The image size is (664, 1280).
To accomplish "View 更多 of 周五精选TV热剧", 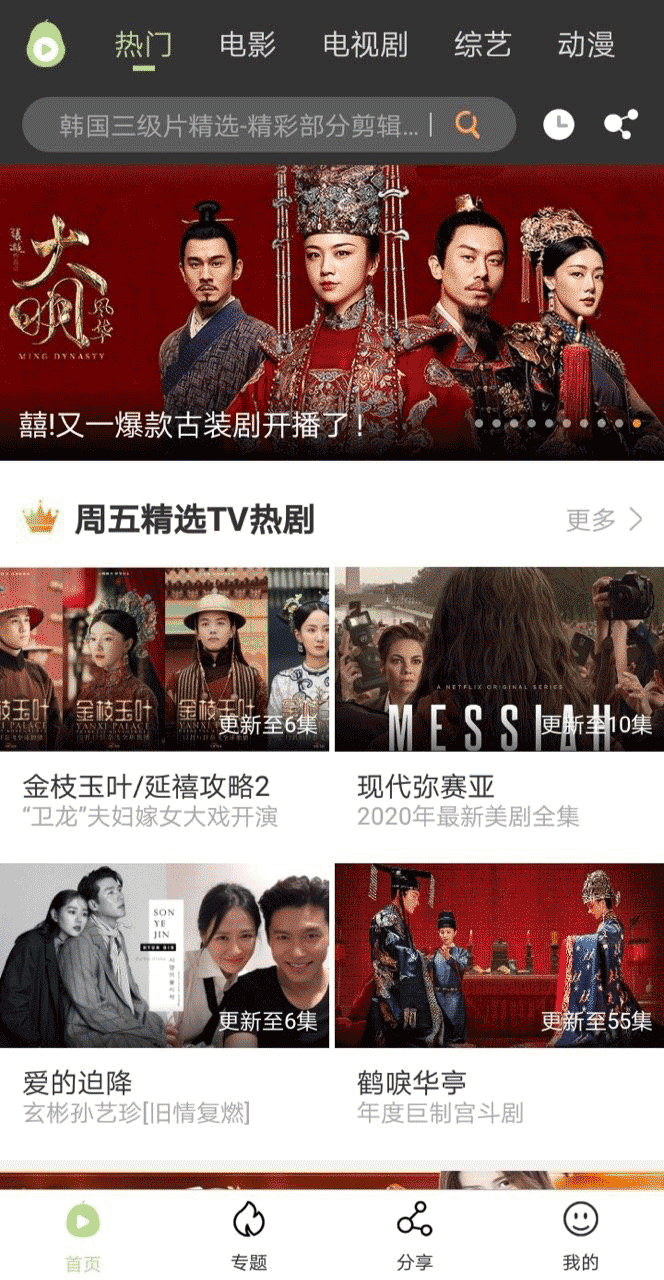I will [x=604, y=520].
